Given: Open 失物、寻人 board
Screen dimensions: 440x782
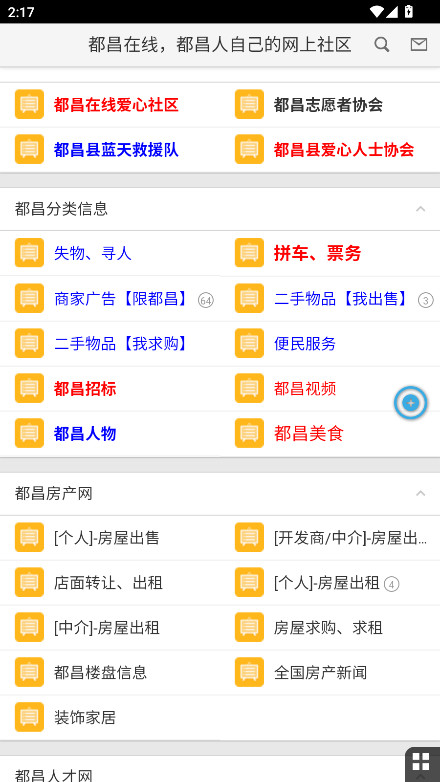Looking at the screenshot, I should 92,253.
